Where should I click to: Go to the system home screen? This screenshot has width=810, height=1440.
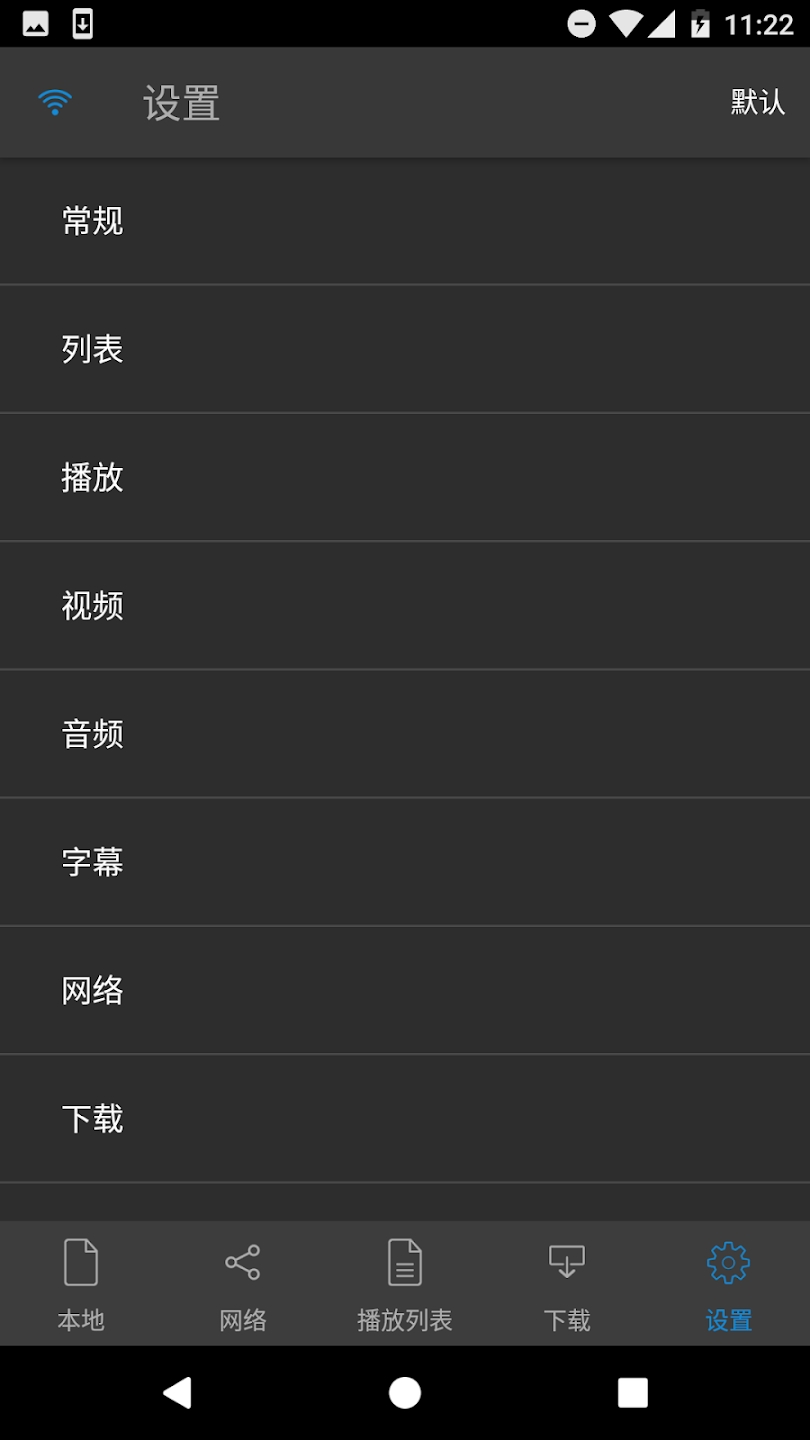tap(405, 1392)
